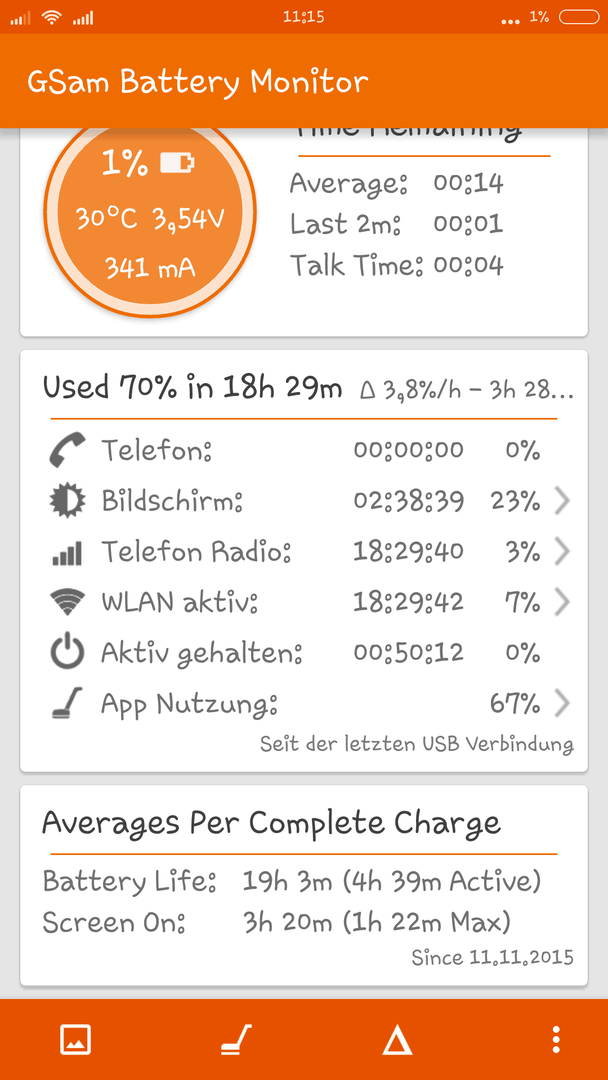Screen dimensions: 608x1080
Task: Open the three-dot overflow menu
Action: pyautogui.click(x=556, y=1039)
